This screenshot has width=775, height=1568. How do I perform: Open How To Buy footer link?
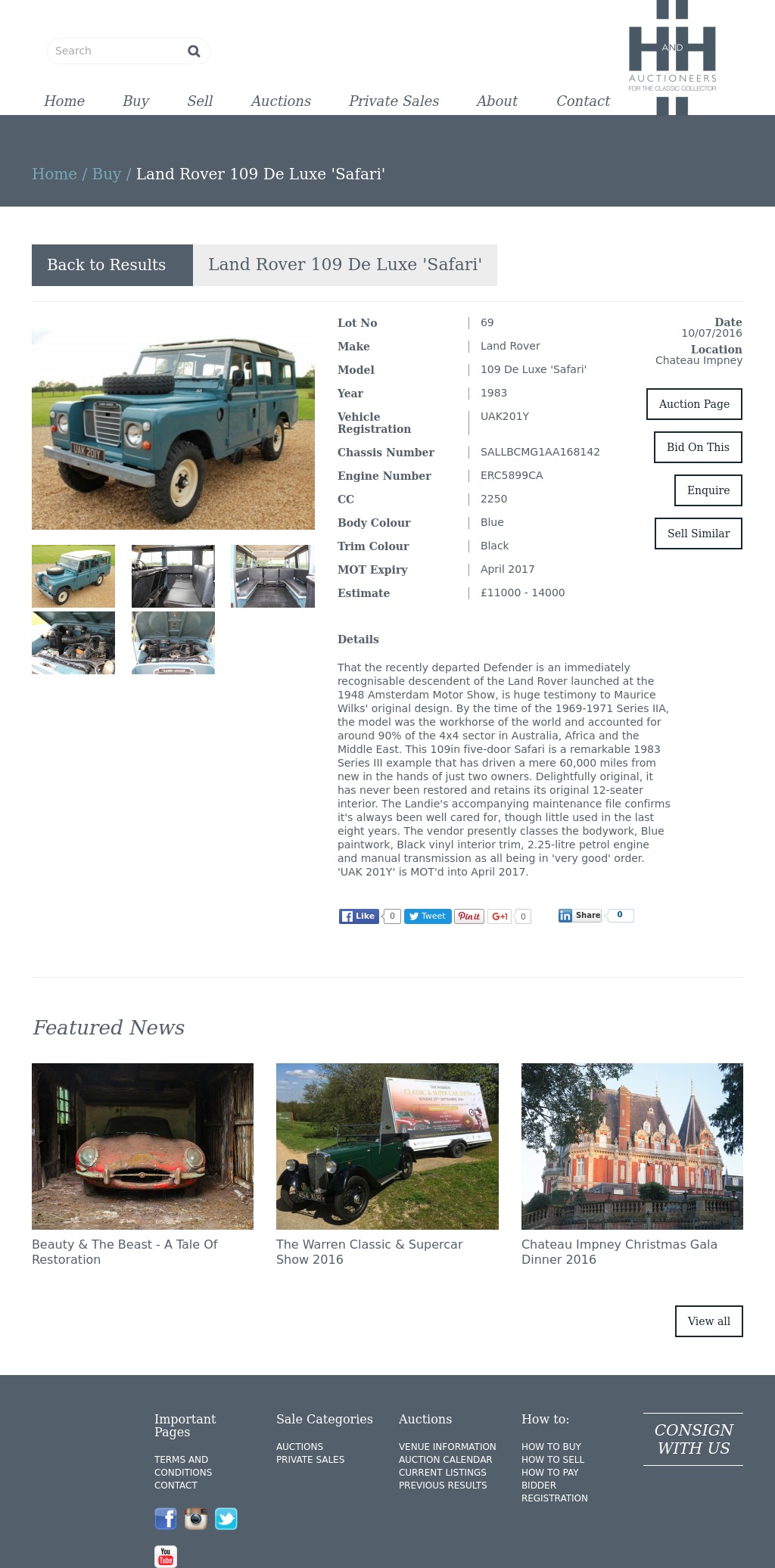tap(551, 1446)
